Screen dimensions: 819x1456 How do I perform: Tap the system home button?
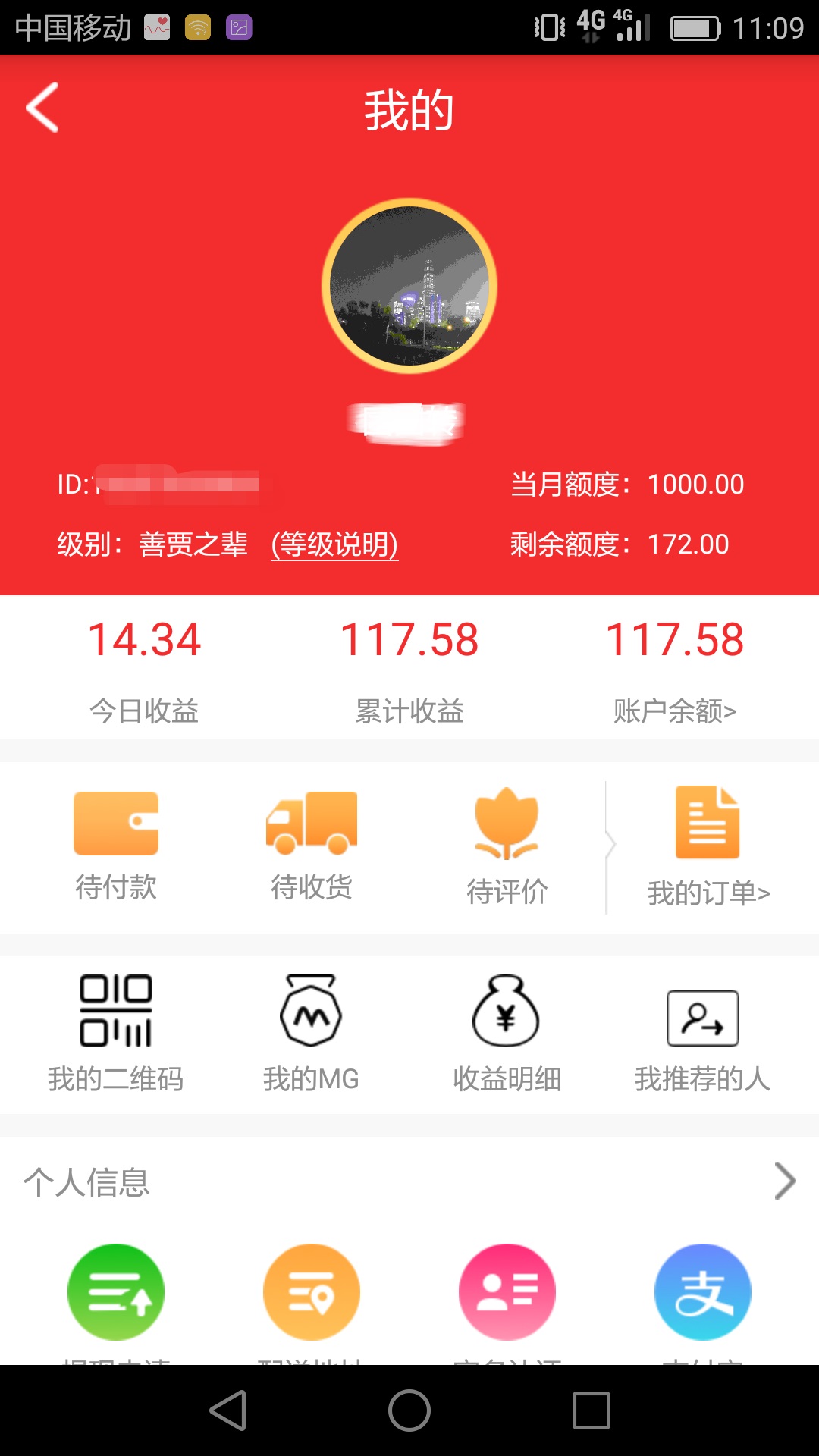(409, 1410)
